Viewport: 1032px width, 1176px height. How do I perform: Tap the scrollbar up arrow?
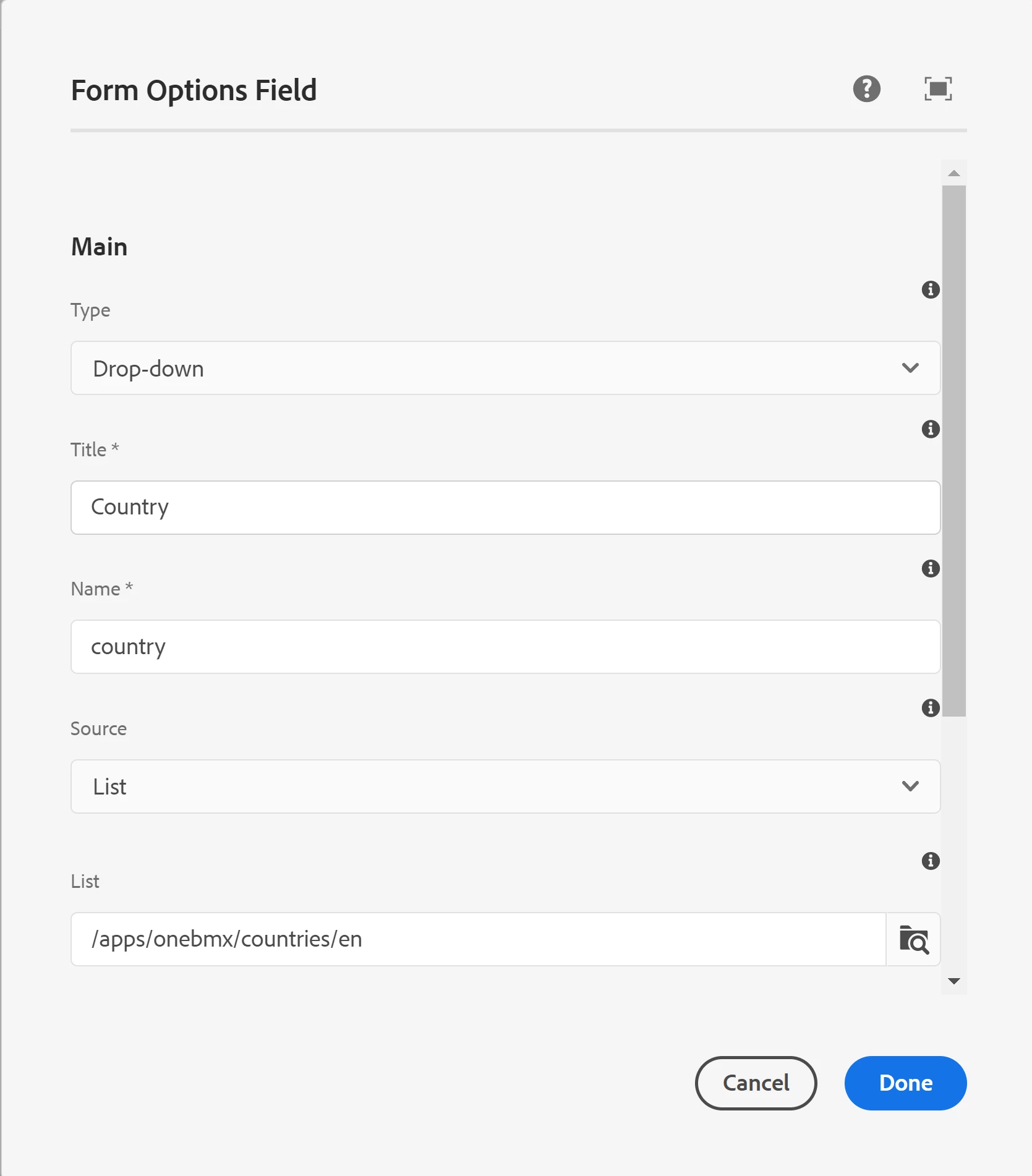tap(954, 173)
